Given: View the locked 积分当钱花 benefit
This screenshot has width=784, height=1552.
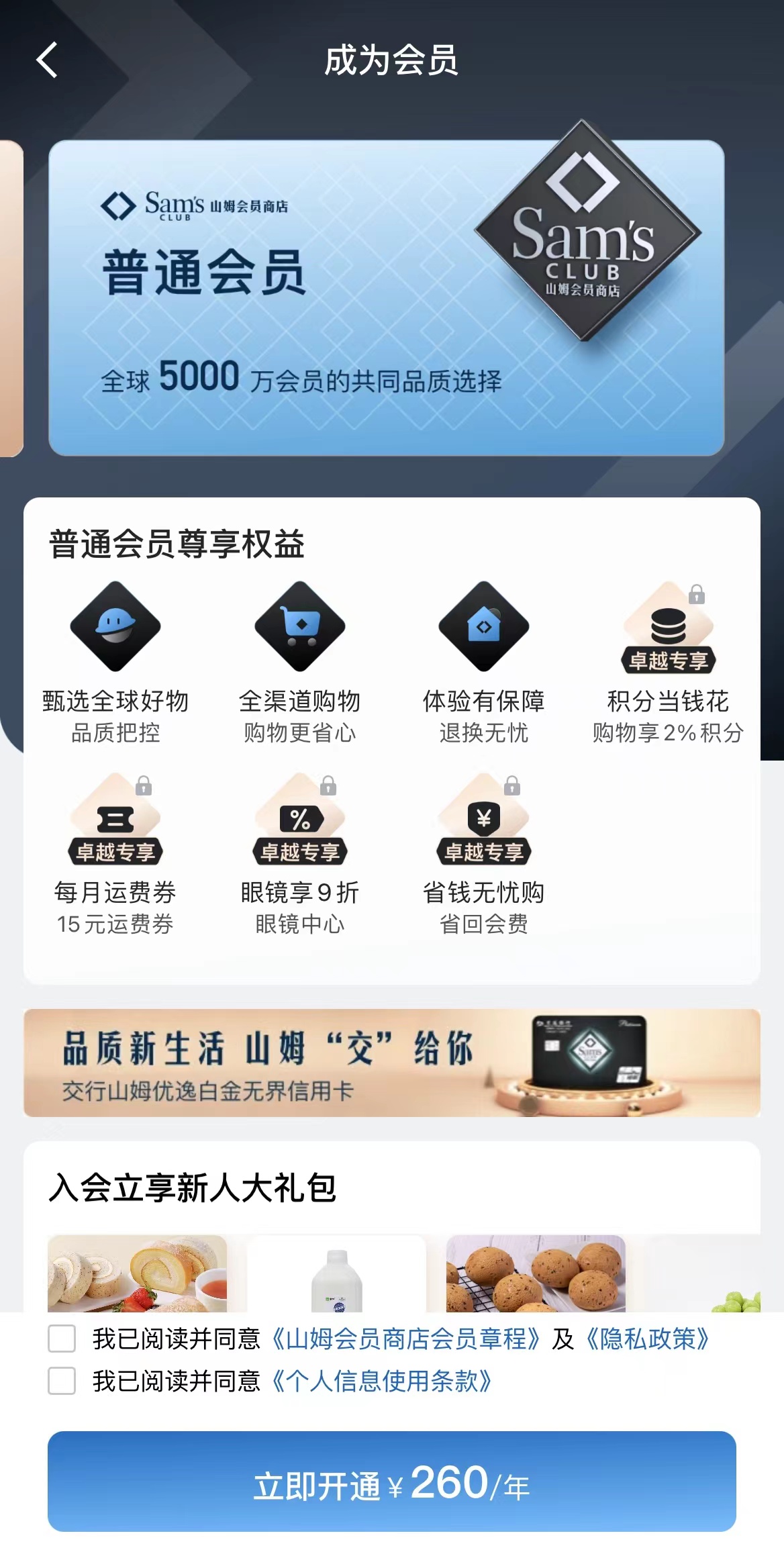Looking at the screenshot, I should tap(668, 661).
